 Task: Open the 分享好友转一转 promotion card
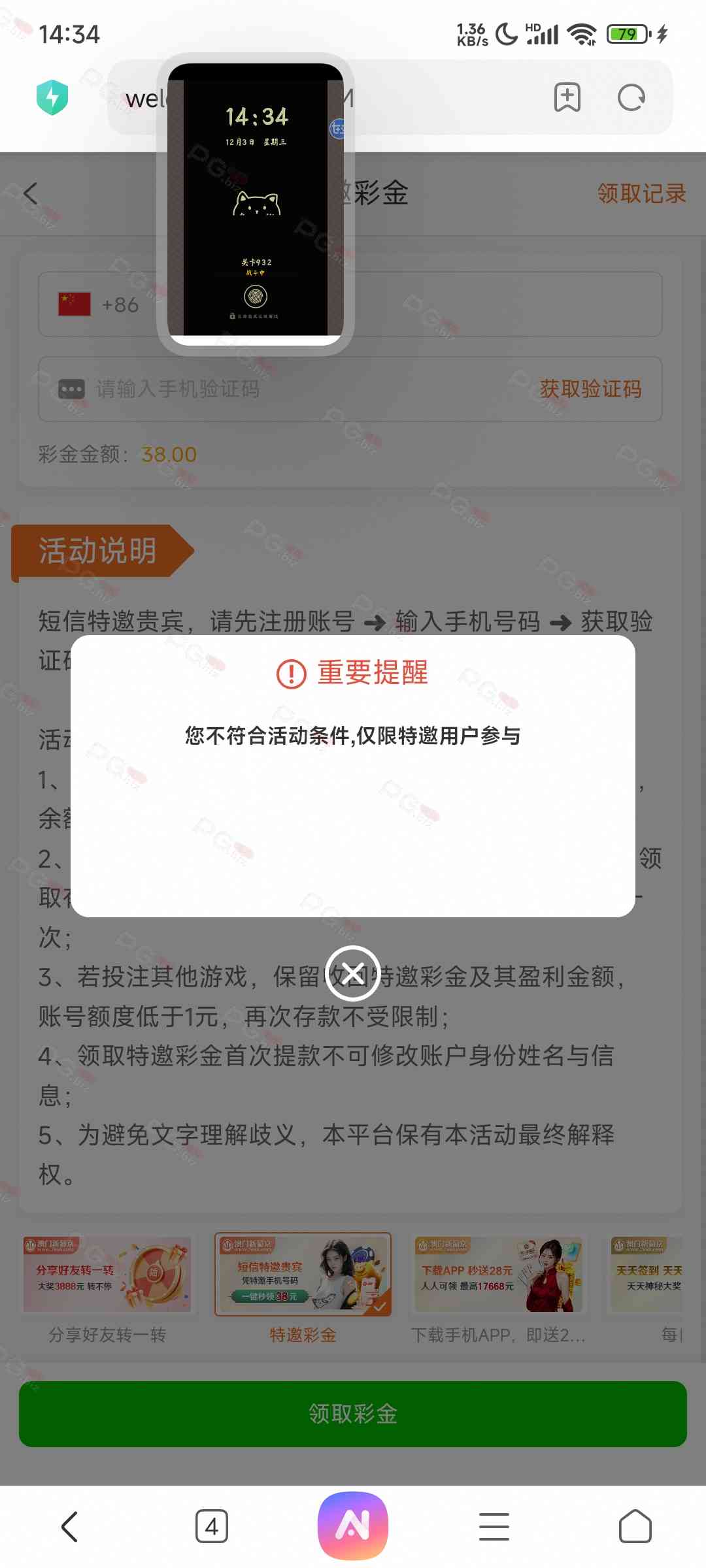[107, 1275]
